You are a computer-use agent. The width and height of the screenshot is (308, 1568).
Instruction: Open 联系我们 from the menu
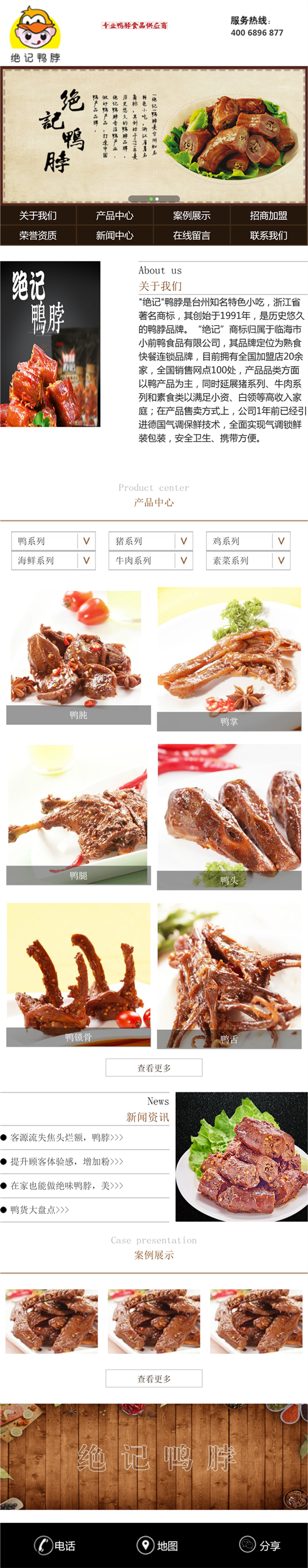click(269, 236)
